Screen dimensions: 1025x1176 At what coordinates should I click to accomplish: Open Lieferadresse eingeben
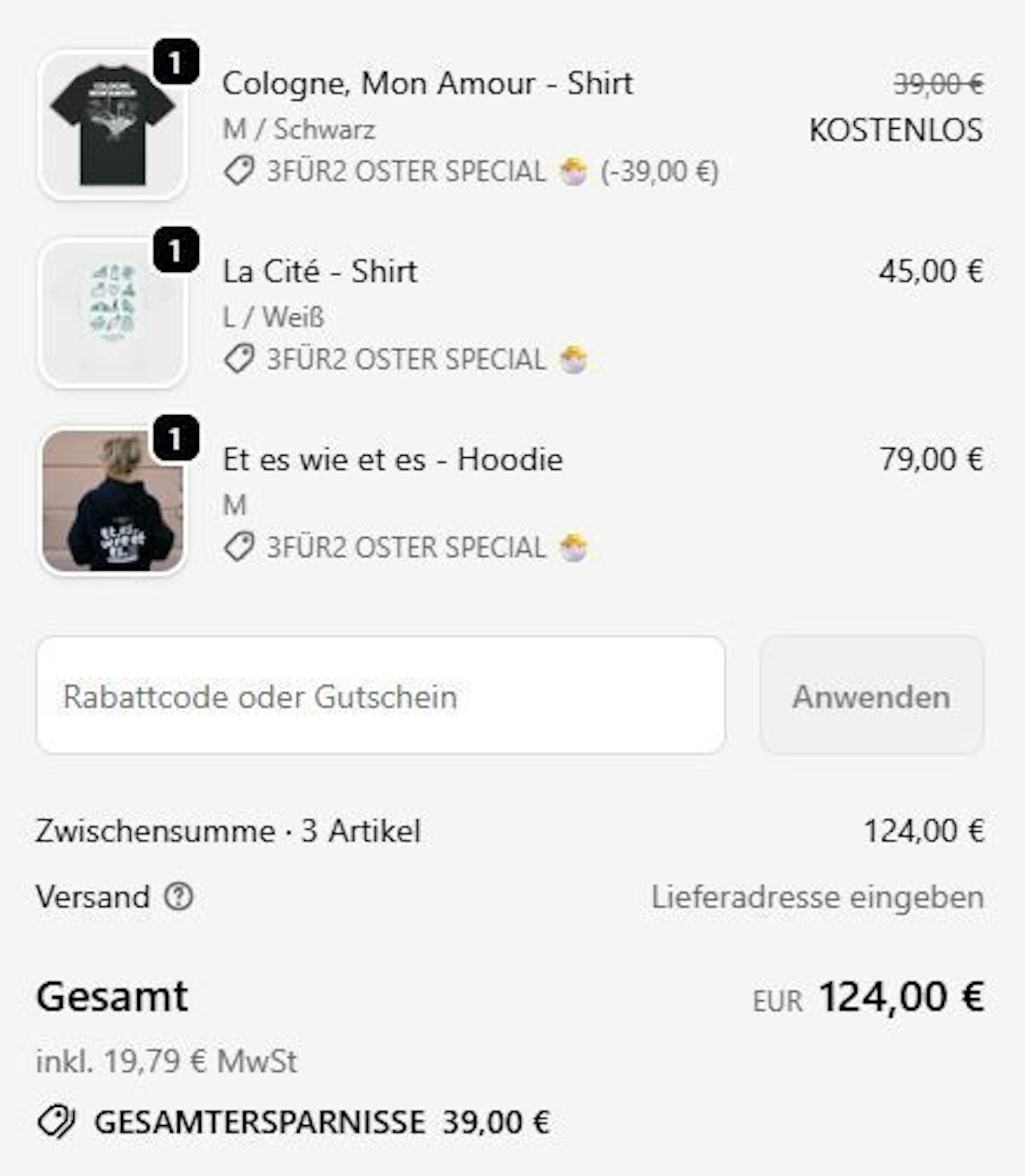pos(818,897)
